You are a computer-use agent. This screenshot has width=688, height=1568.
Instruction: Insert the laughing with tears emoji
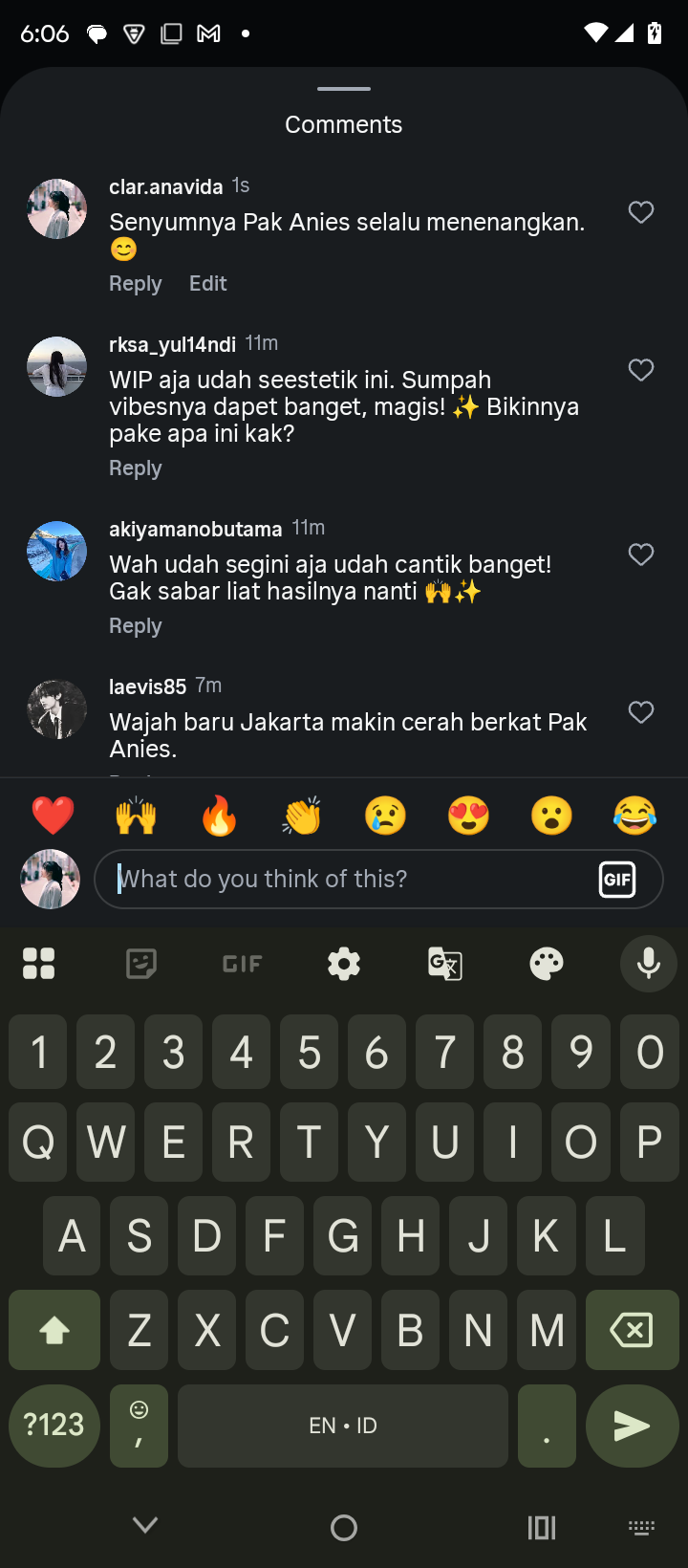[x=634, y=817]
